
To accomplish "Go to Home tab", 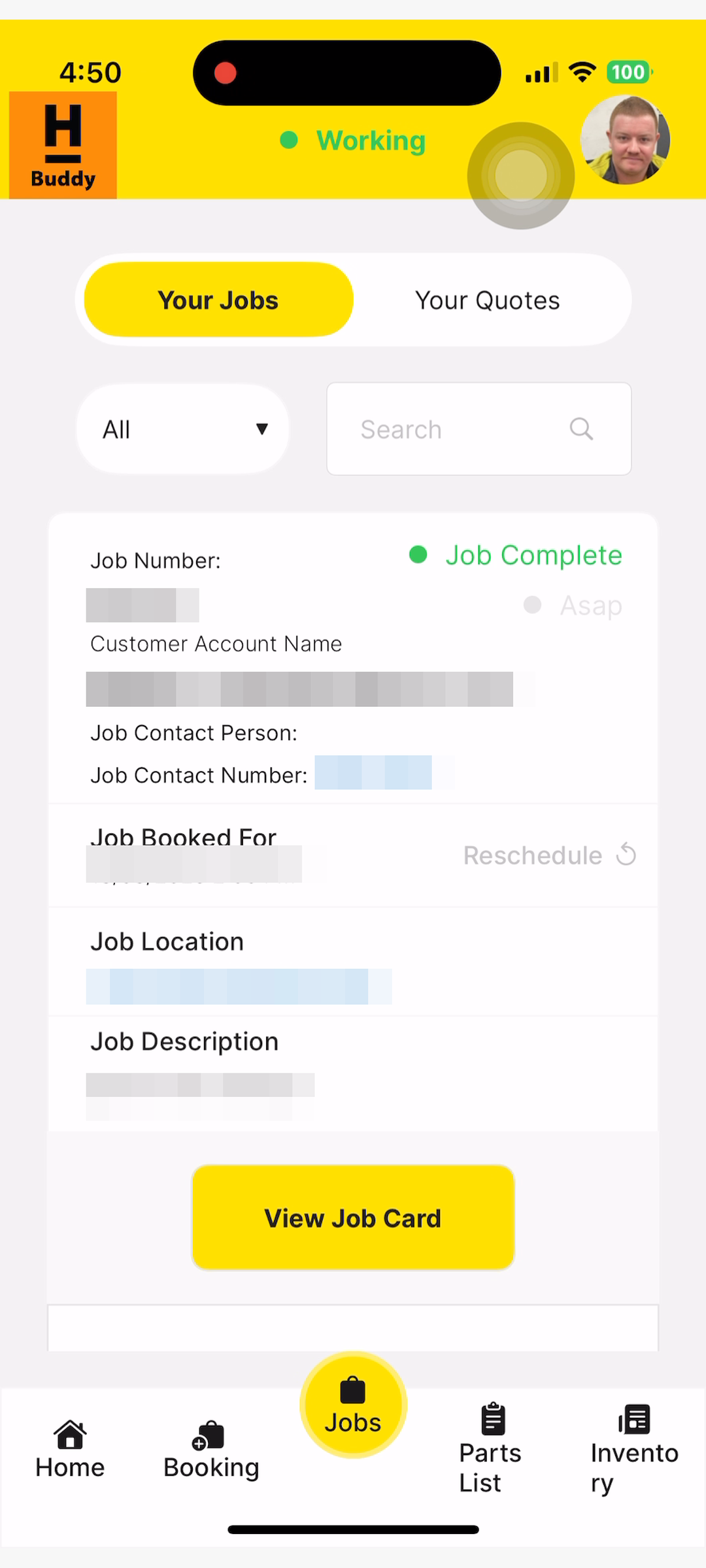I will pos(70,1450).
